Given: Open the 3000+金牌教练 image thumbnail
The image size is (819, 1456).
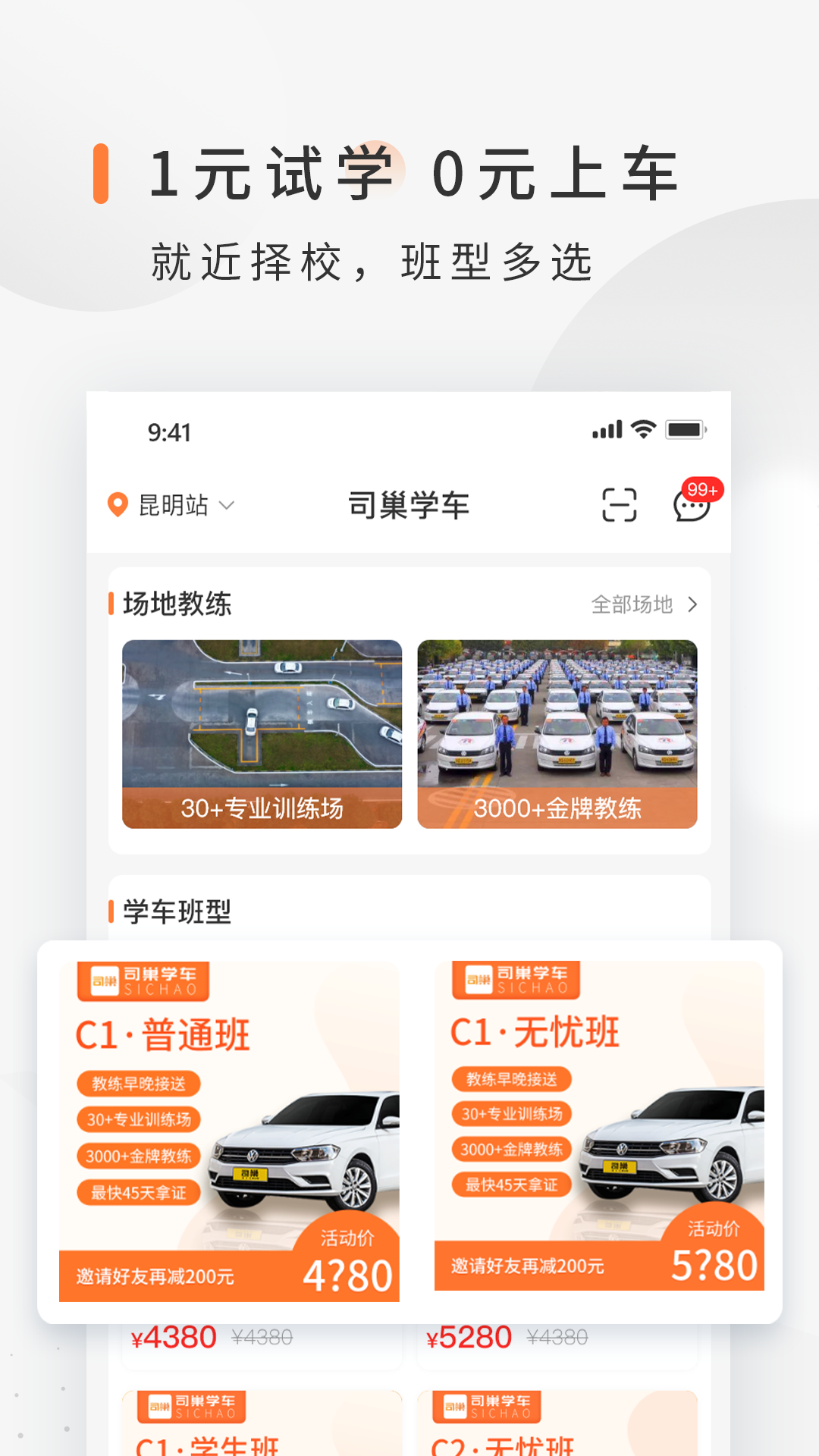Looking at the screenshot, I should click(x=557, y=732).
